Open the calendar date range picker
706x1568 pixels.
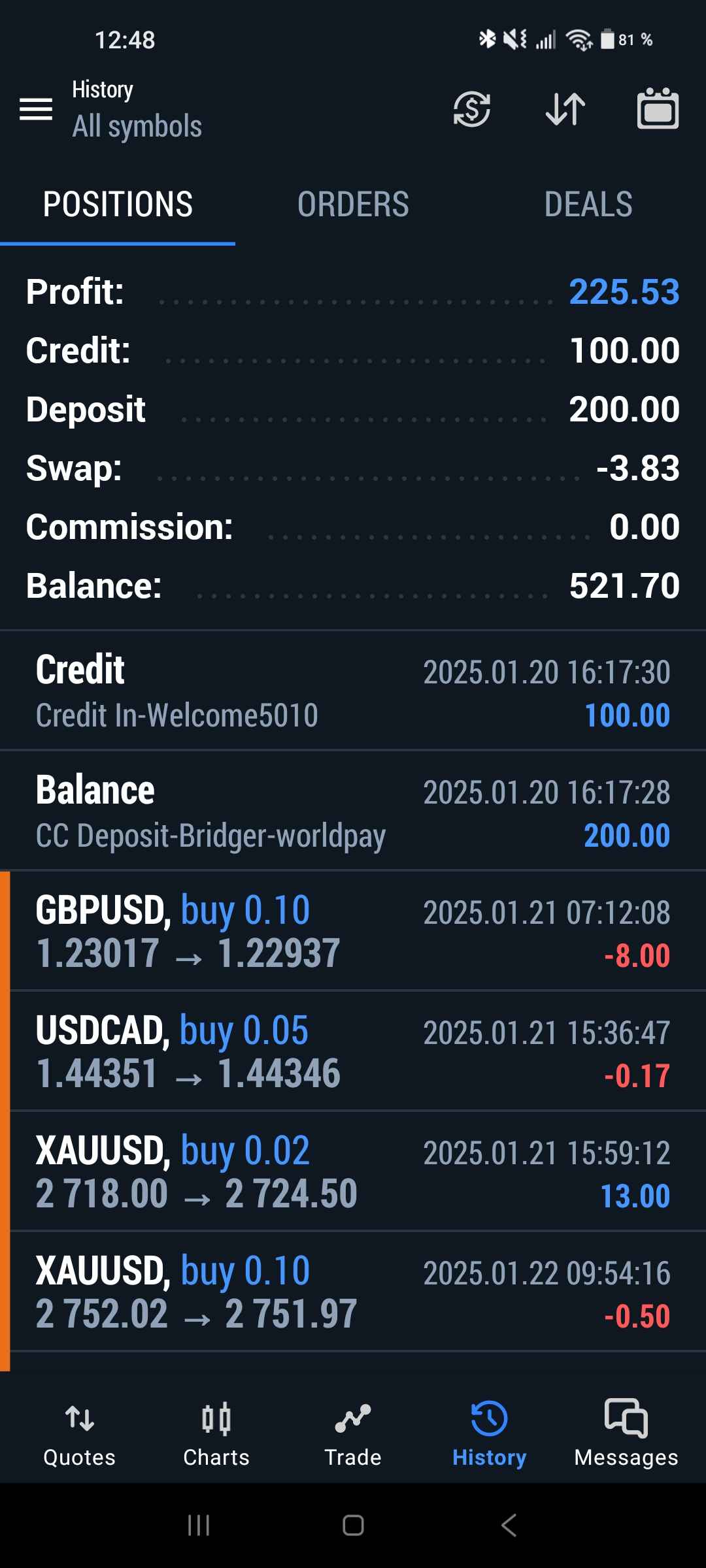click(x=658, y=108)
